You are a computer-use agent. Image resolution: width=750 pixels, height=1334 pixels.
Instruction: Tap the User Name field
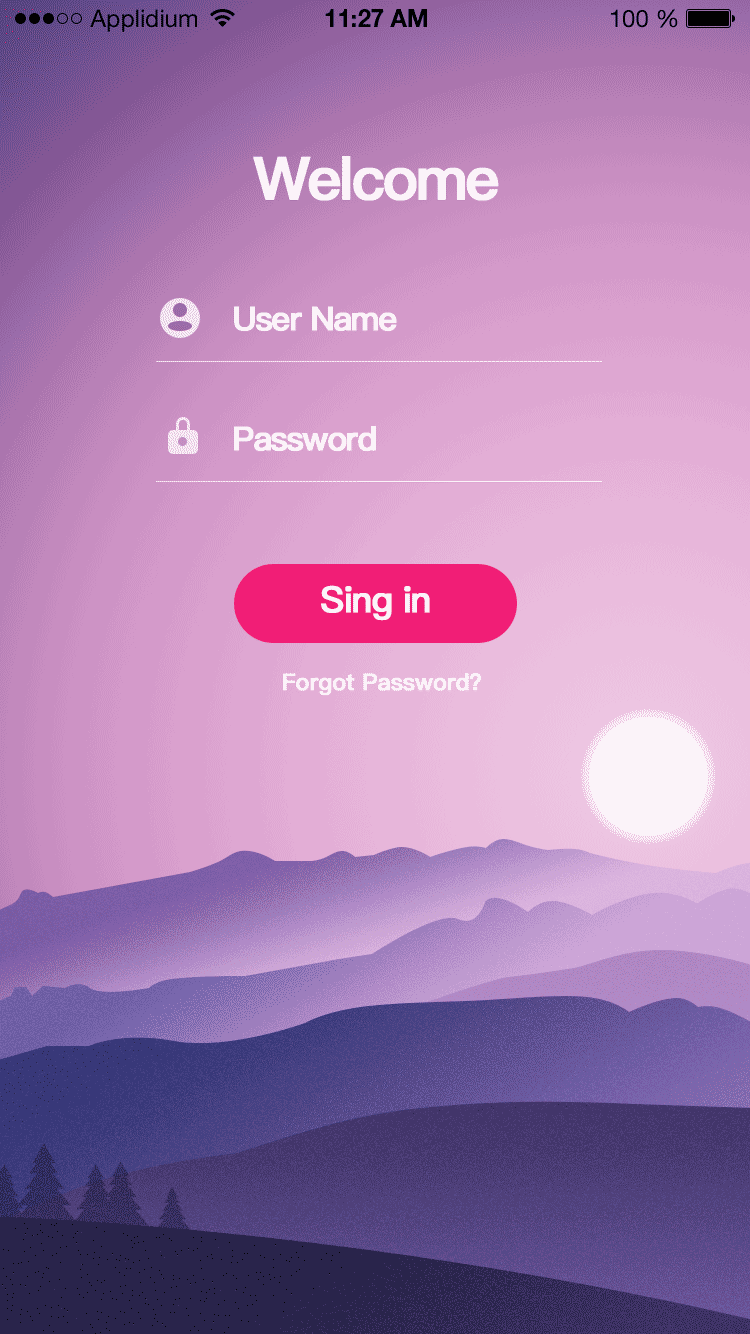pos(379,320)
